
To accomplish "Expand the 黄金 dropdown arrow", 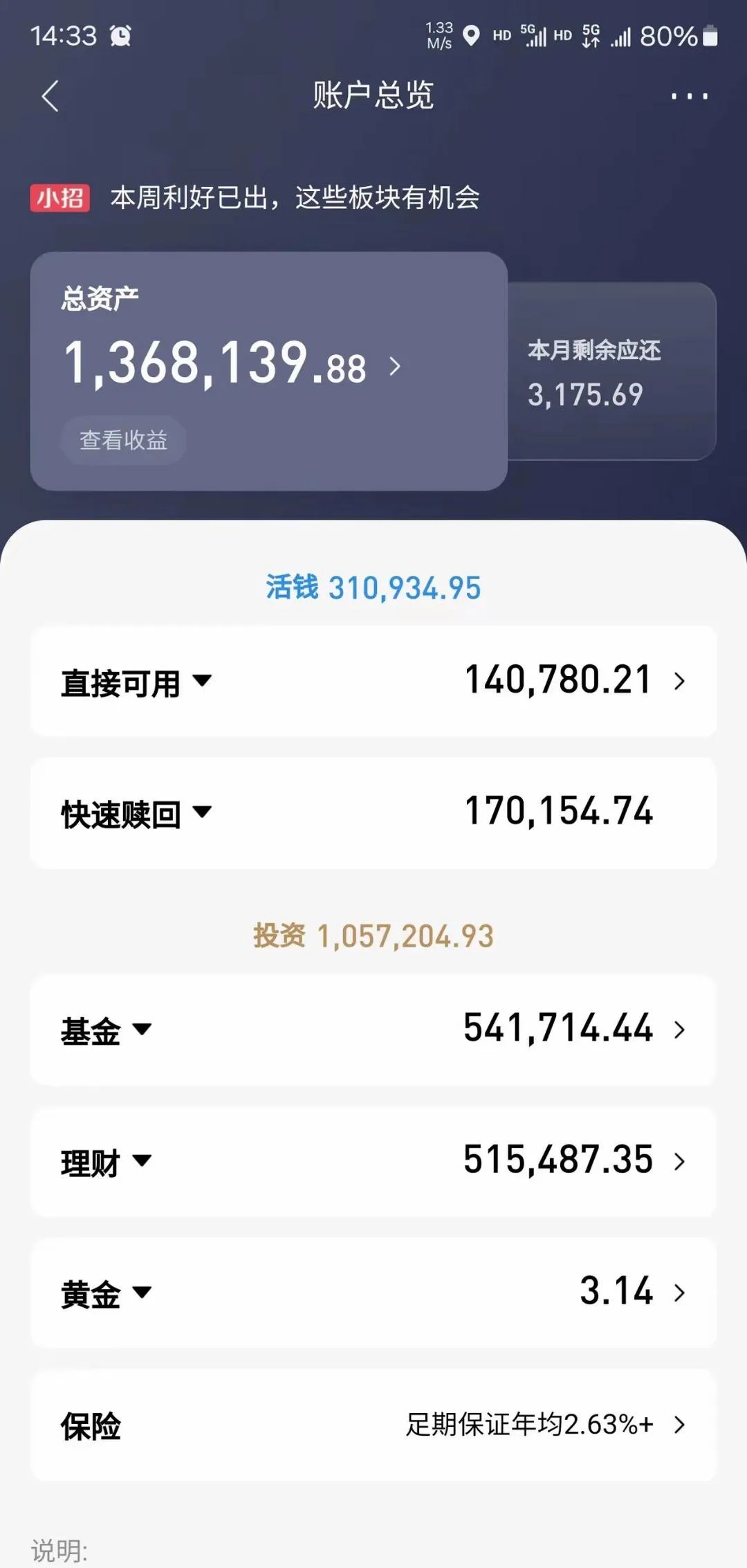I will point(142,1292).
